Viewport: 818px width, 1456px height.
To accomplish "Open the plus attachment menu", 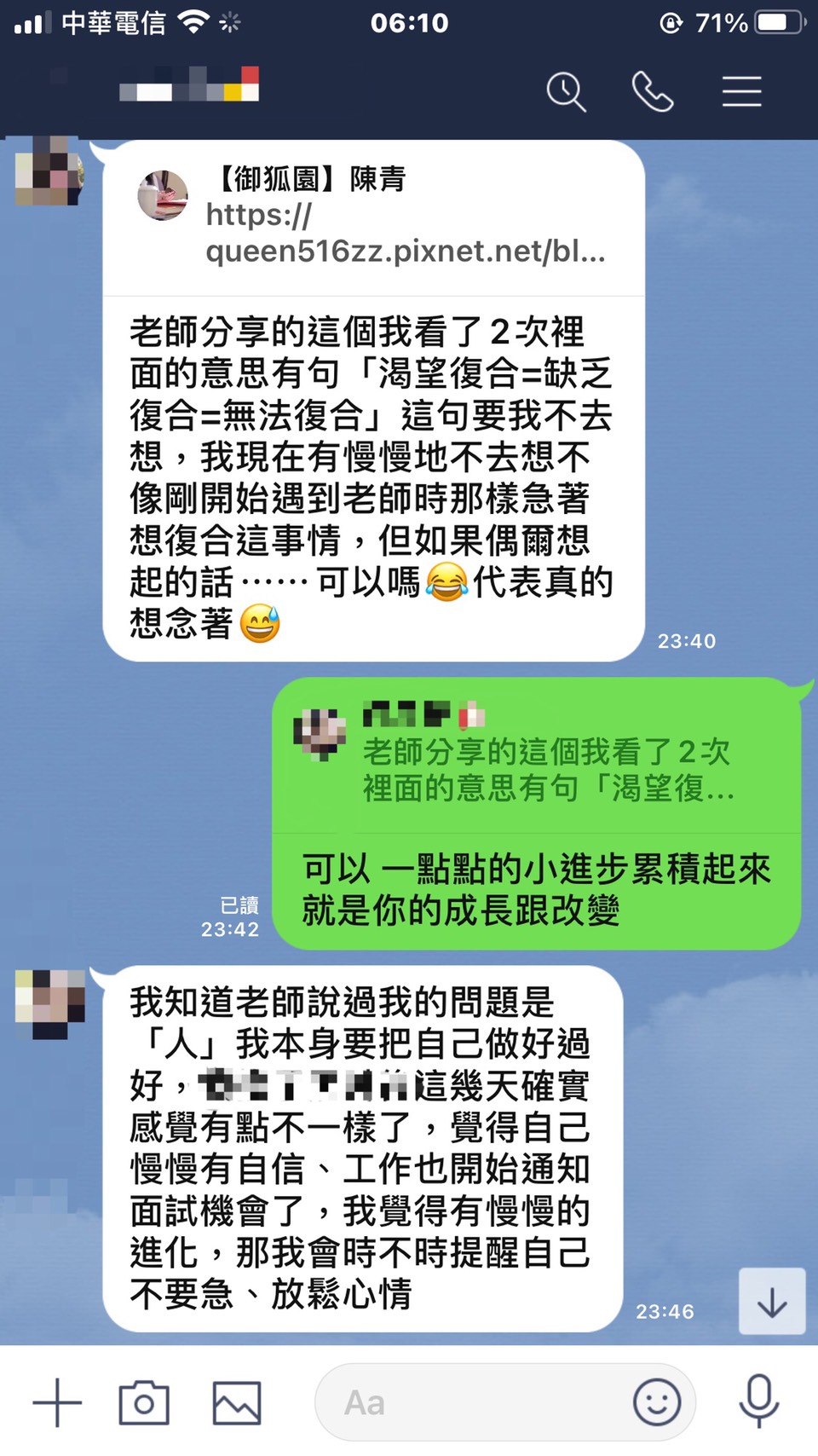I will [58, 1402].
